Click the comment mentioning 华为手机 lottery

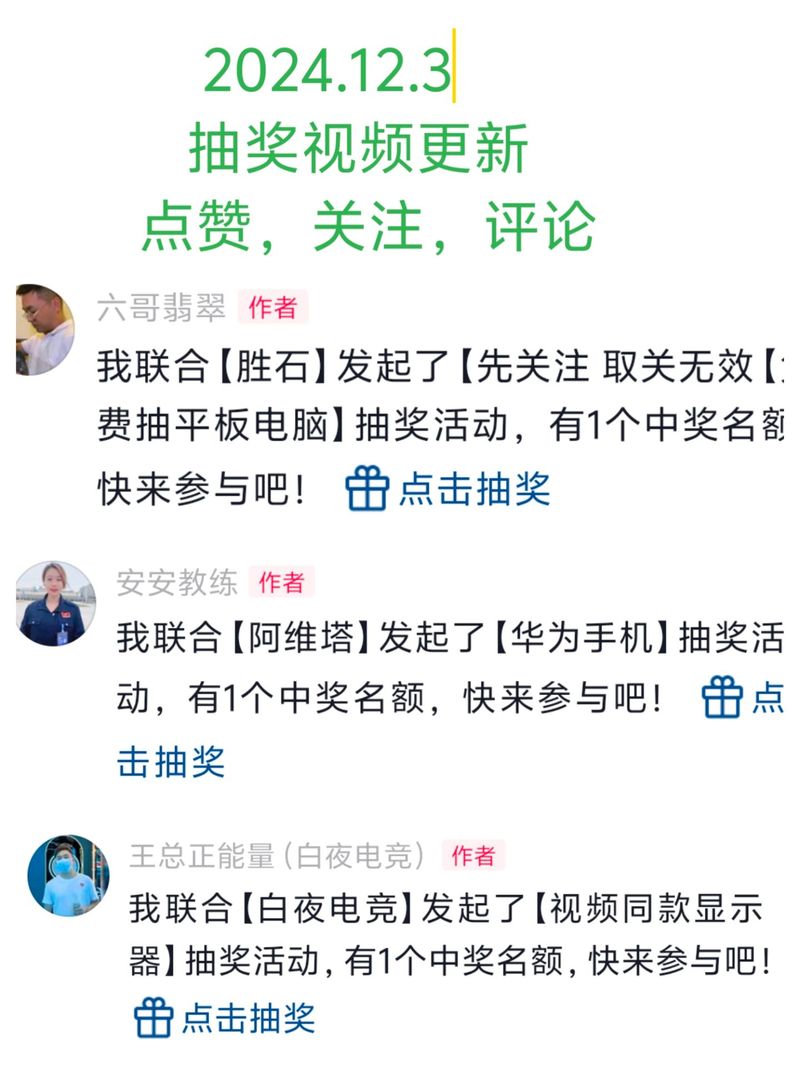[x=400, y=660]
